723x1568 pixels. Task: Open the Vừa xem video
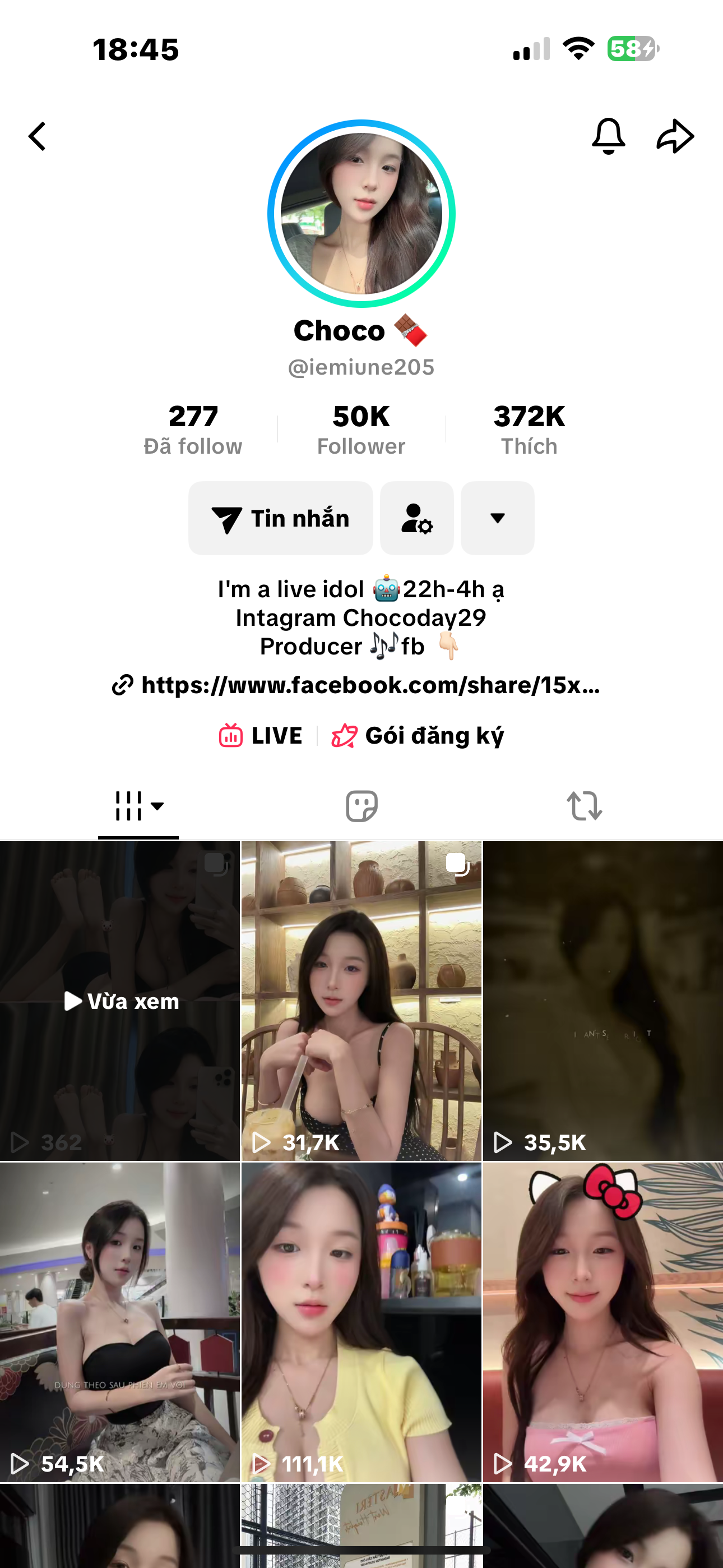(120, 1000)
